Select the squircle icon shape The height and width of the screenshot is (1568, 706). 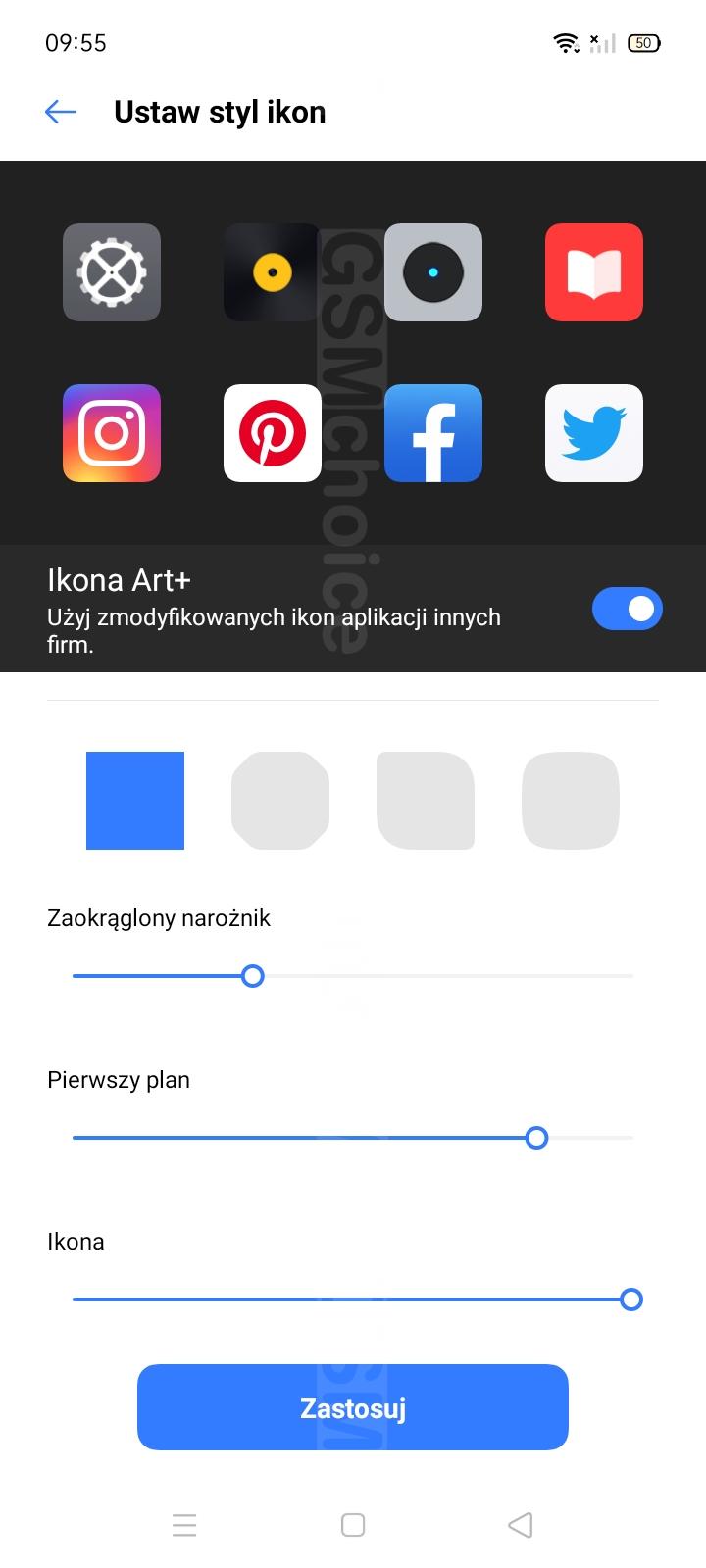click(571, 801)
